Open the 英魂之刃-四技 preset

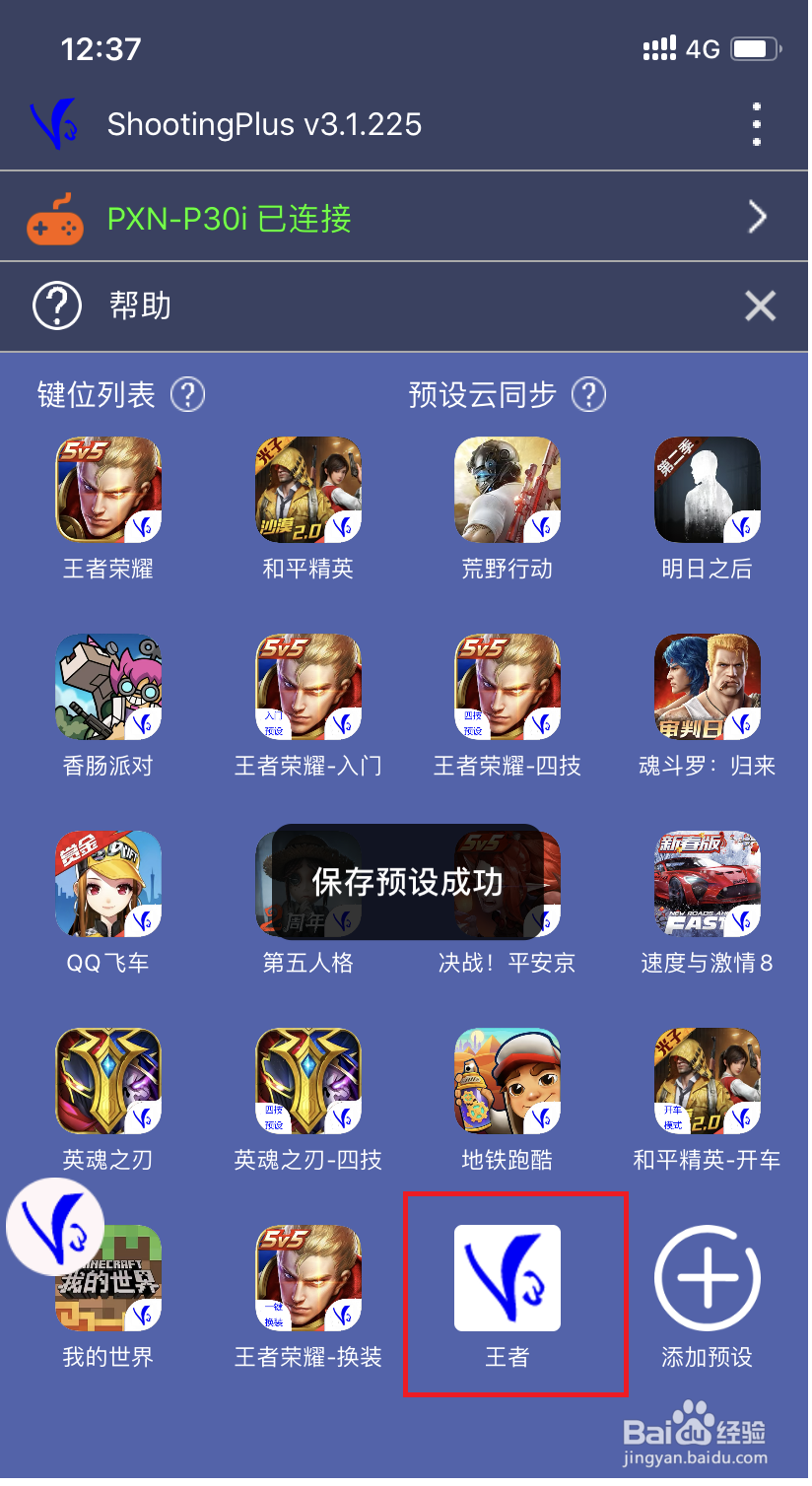(x=307, y=1081)
